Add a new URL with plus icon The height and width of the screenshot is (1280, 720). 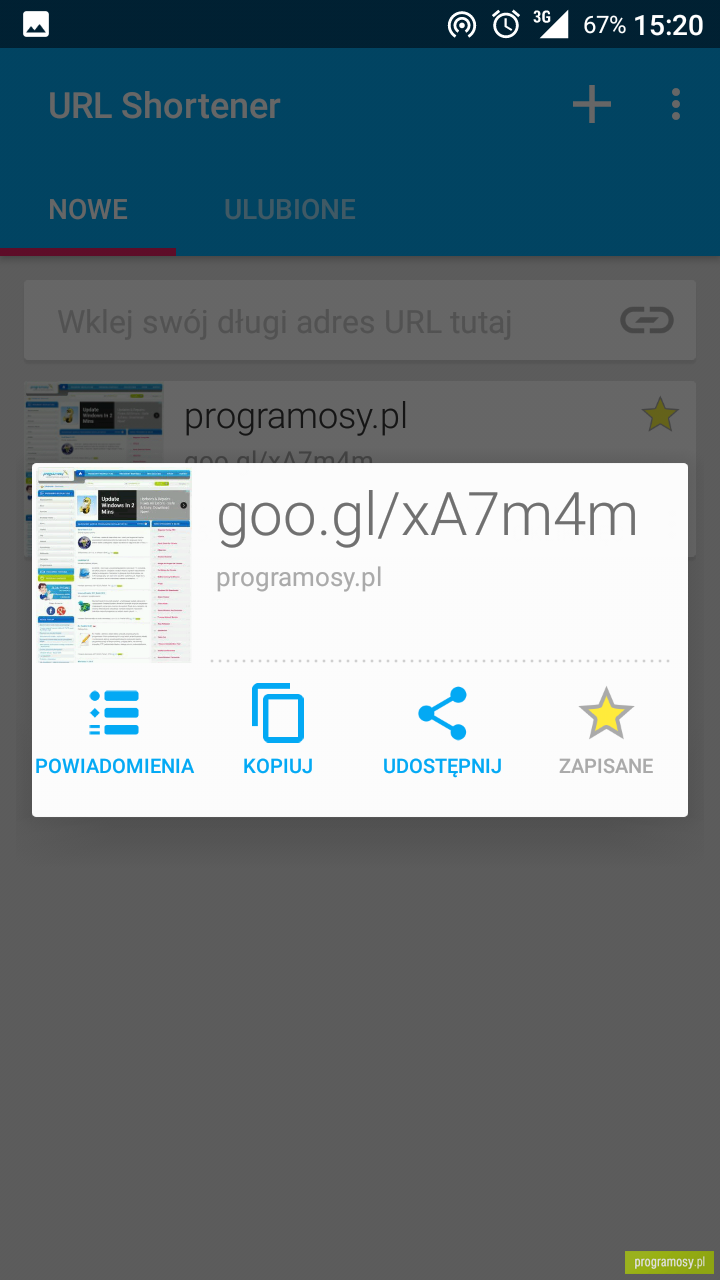click(x=592, y=104)
